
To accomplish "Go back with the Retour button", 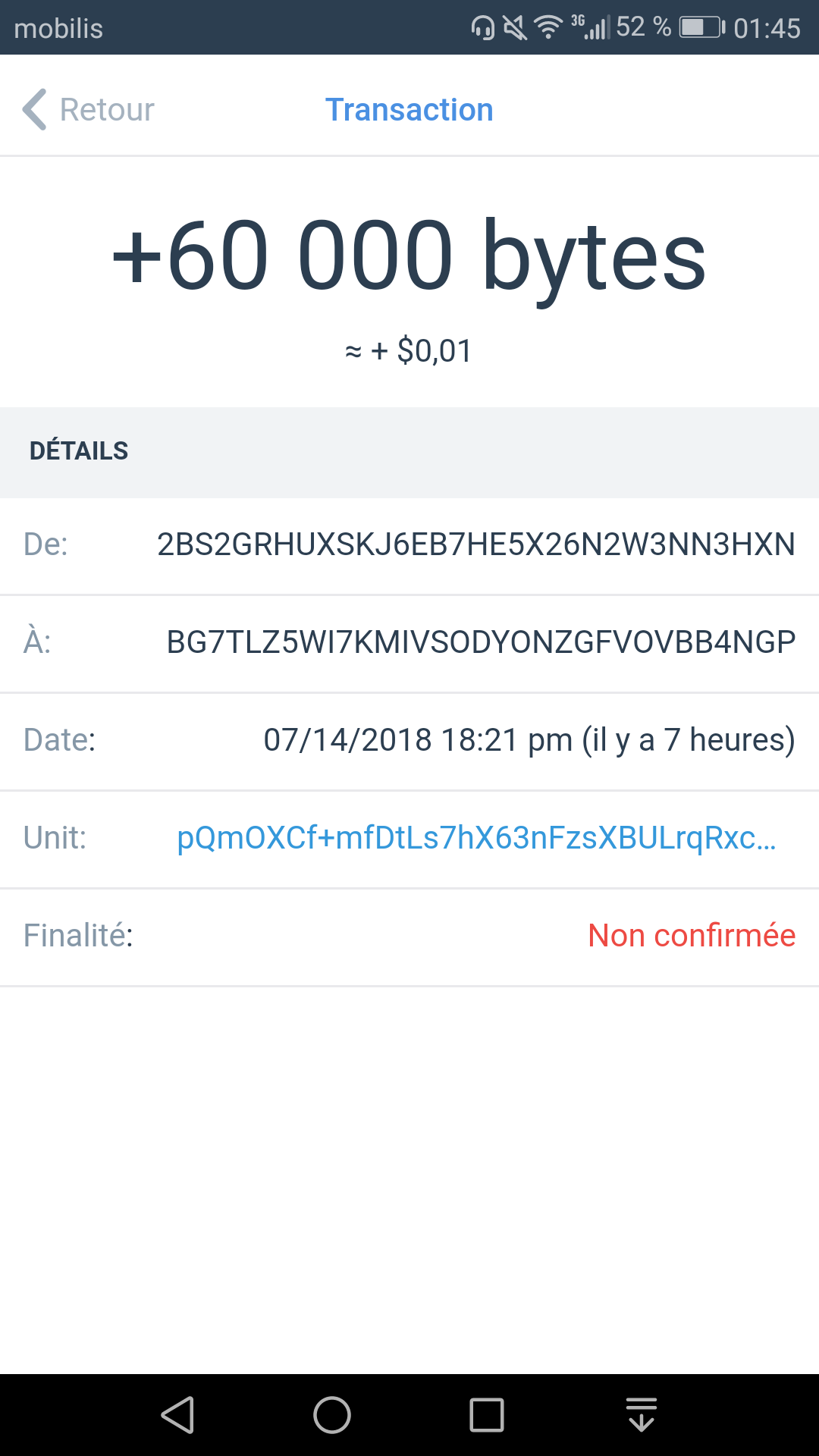I will click(x=88, y=110).
